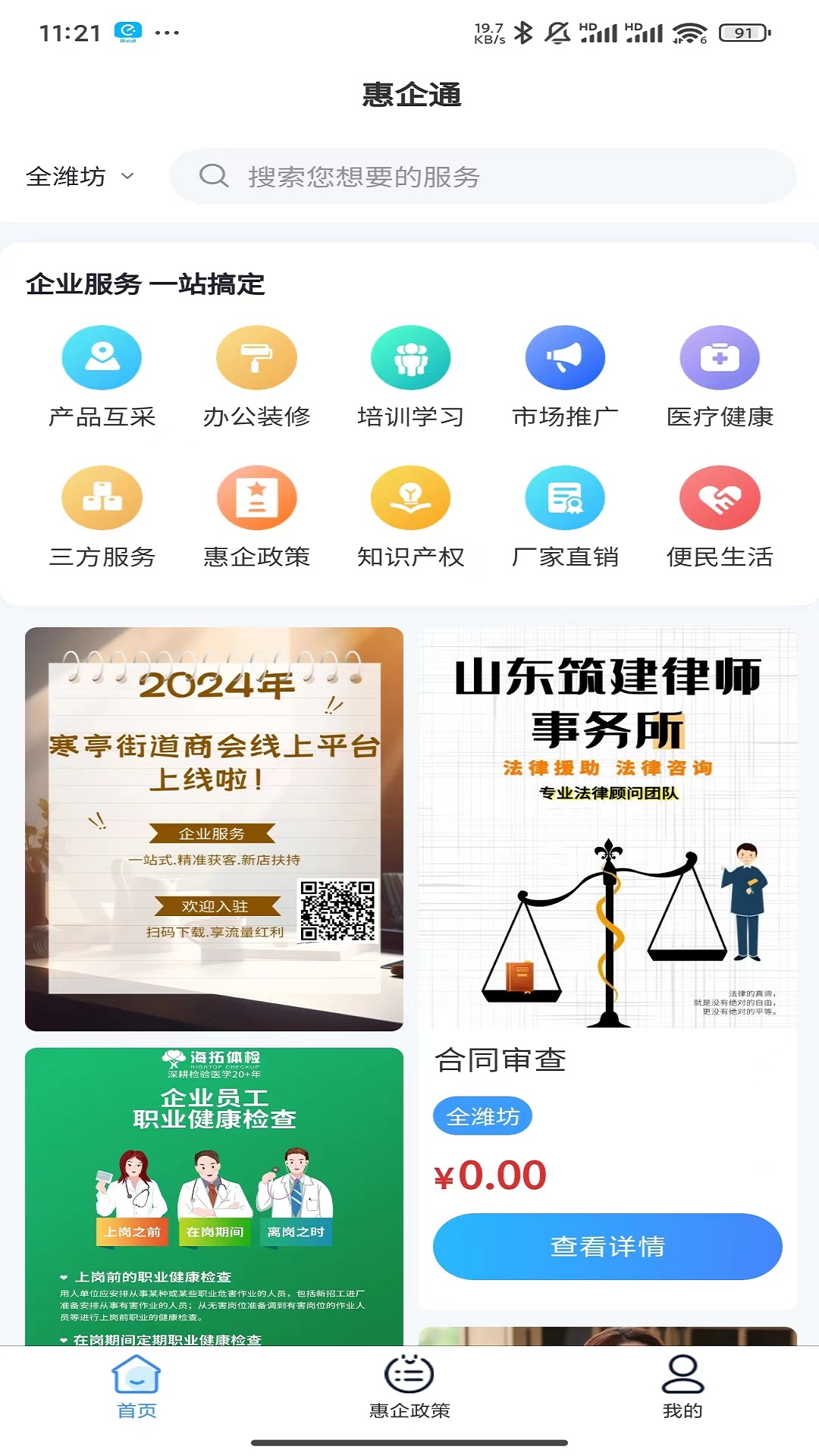Tap the 搜索您想要的服务 search box
819x1456 pixels.
482,177
